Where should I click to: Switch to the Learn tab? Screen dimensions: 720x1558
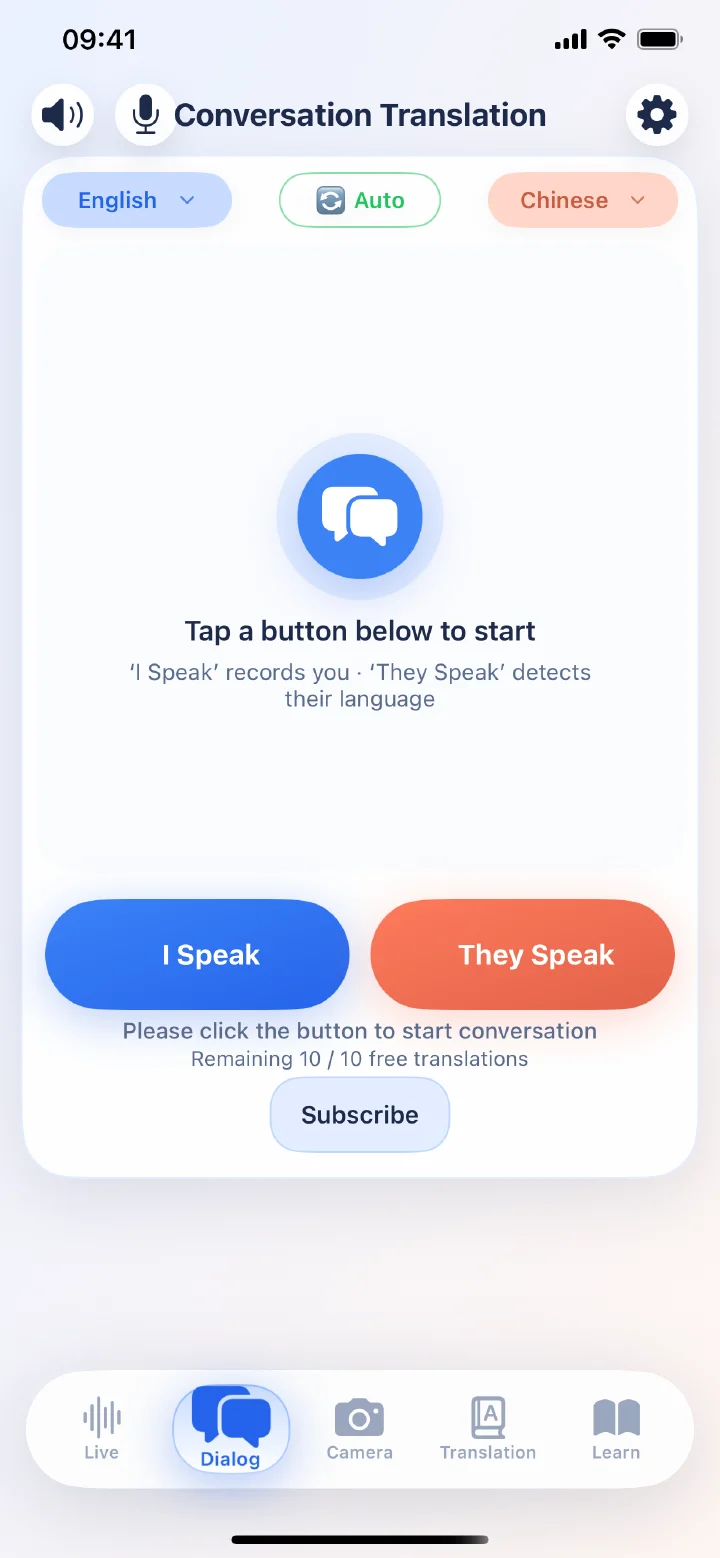point(616,1429)
